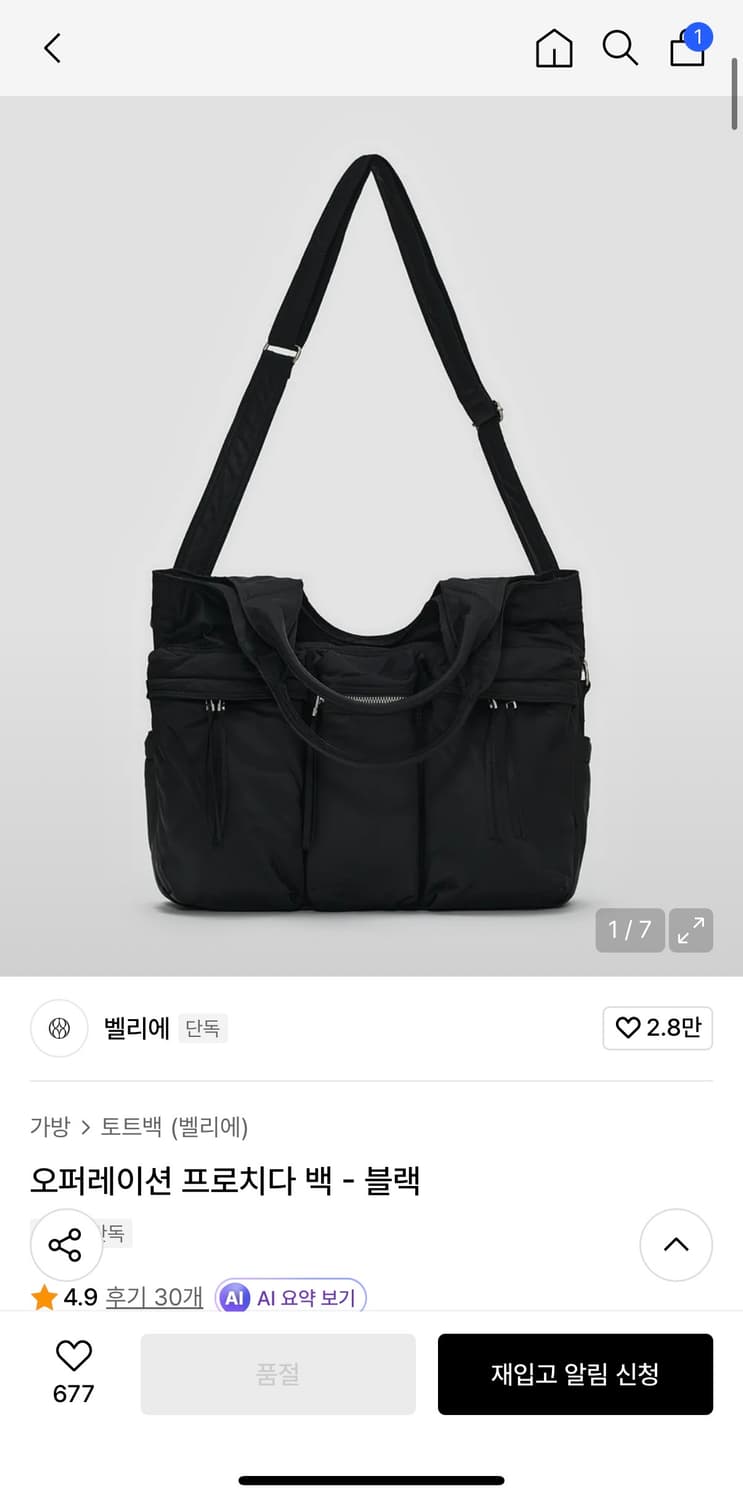
Task: Tap 재입고 알림 신청 restock button
Action: pos(575,1374)
